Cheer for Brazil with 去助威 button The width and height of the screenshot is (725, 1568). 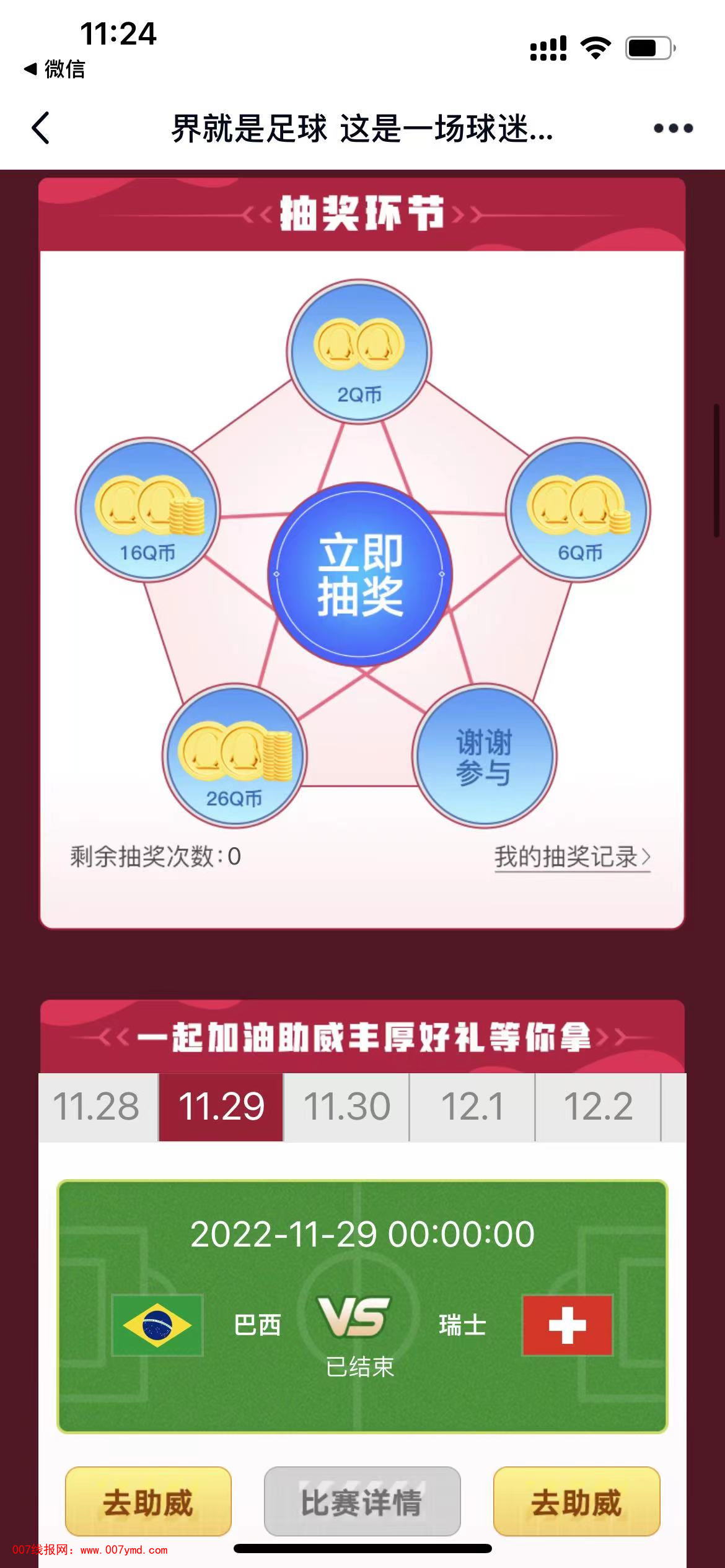tap(148, 1502)
